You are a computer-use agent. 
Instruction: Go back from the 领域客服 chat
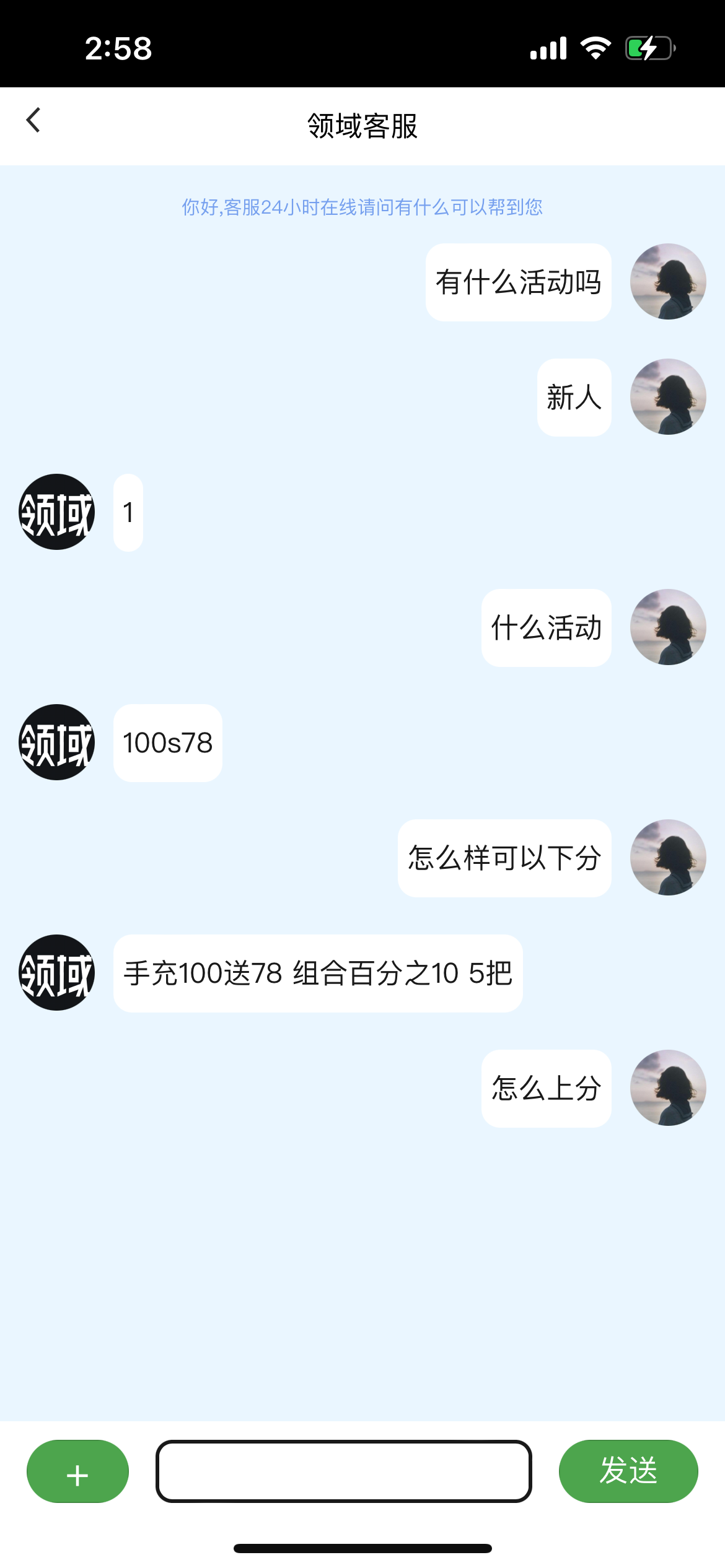[33, 121]
